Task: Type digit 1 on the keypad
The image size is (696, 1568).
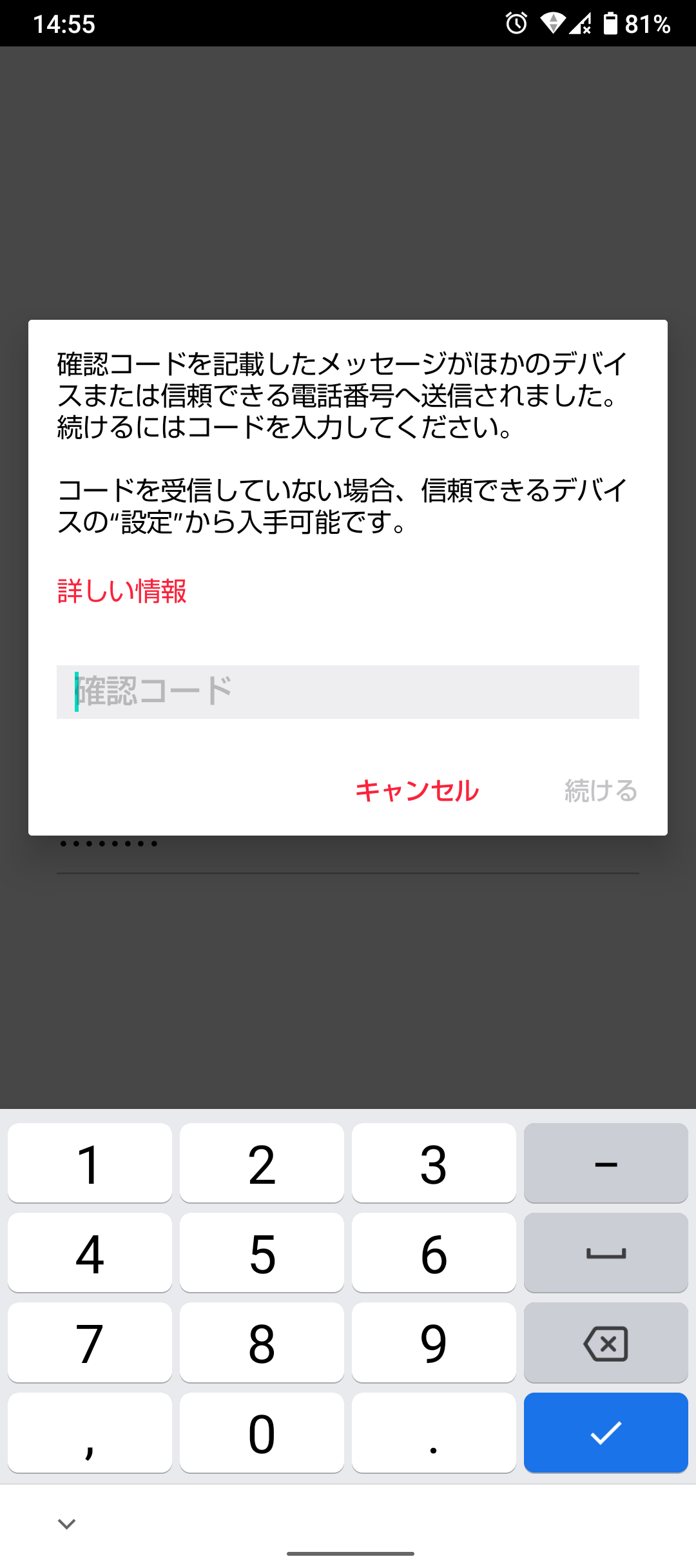Action: click(90, 1164)
